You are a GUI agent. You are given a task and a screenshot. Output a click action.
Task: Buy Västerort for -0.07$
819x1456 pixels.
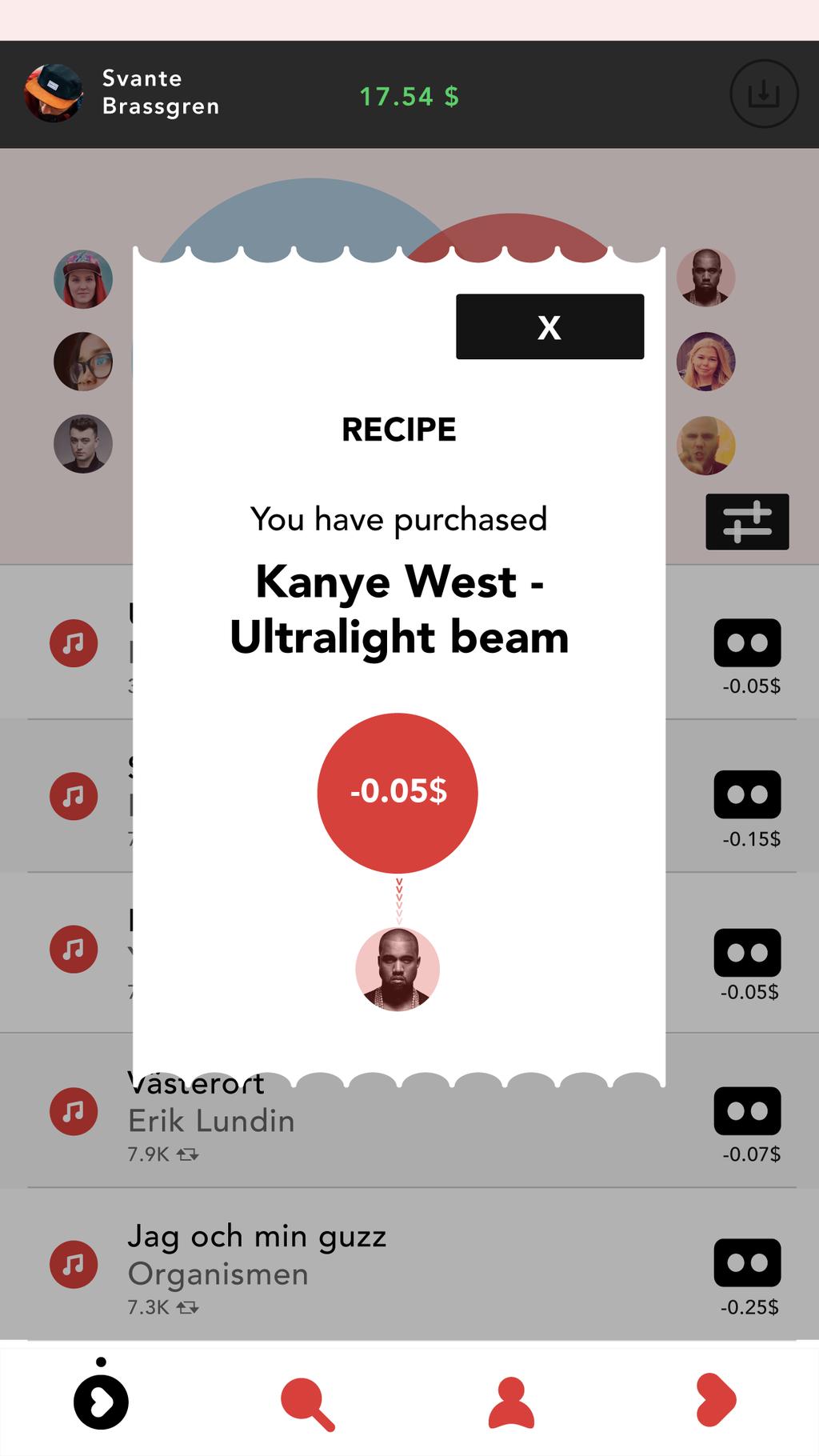(x=747, y=1110)
